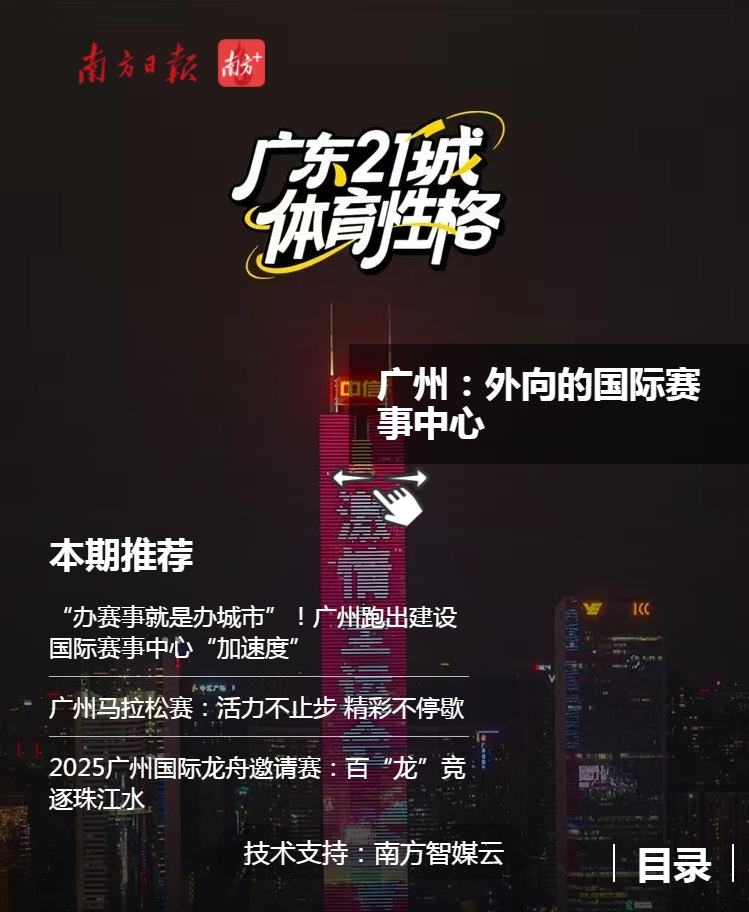Open the 广州：外向的国际赛事中心 title banner

545,403
